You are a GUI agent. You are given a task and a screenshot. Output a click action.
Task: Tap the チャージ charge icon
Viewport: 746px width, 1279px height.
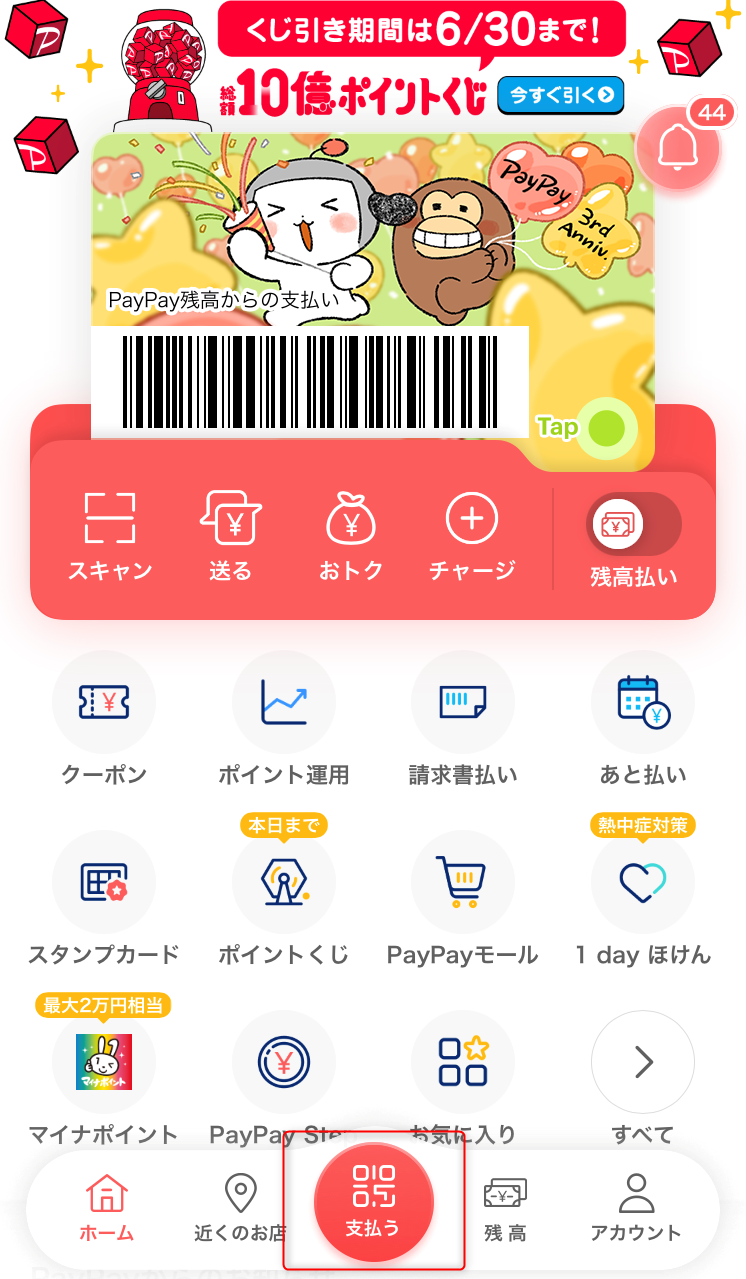(x=470, y=534)
